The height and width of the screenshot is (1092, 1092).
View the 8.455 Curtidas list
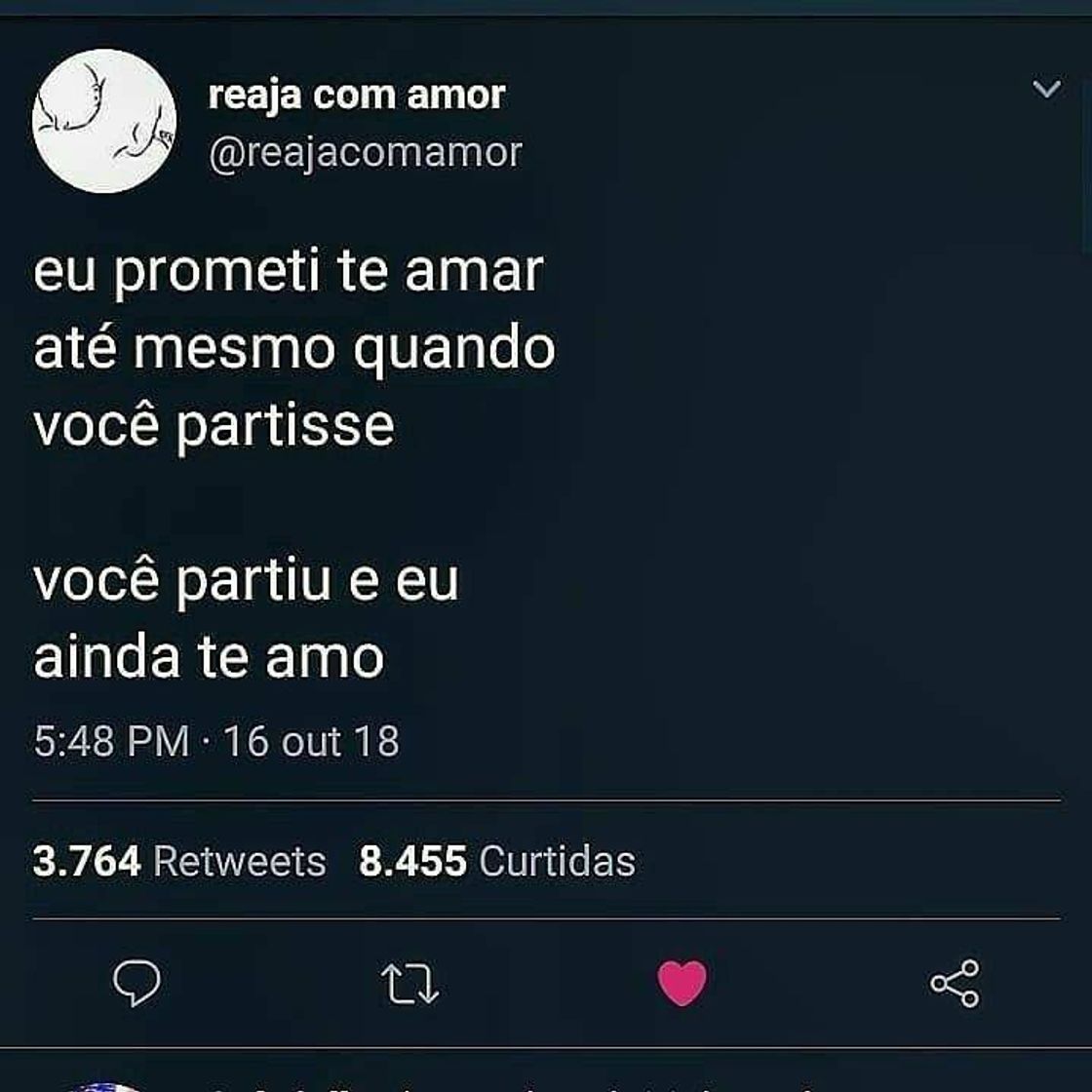pos(496,862)
